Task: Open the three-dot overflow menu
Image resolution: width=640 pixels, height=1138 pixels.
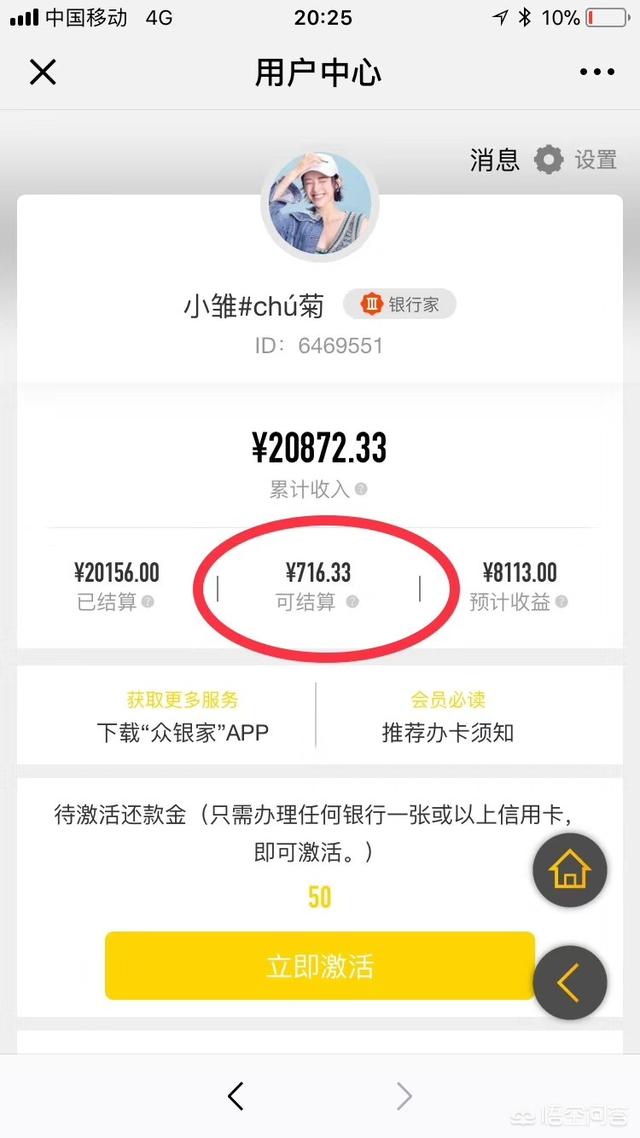Action: coord(597,72)
